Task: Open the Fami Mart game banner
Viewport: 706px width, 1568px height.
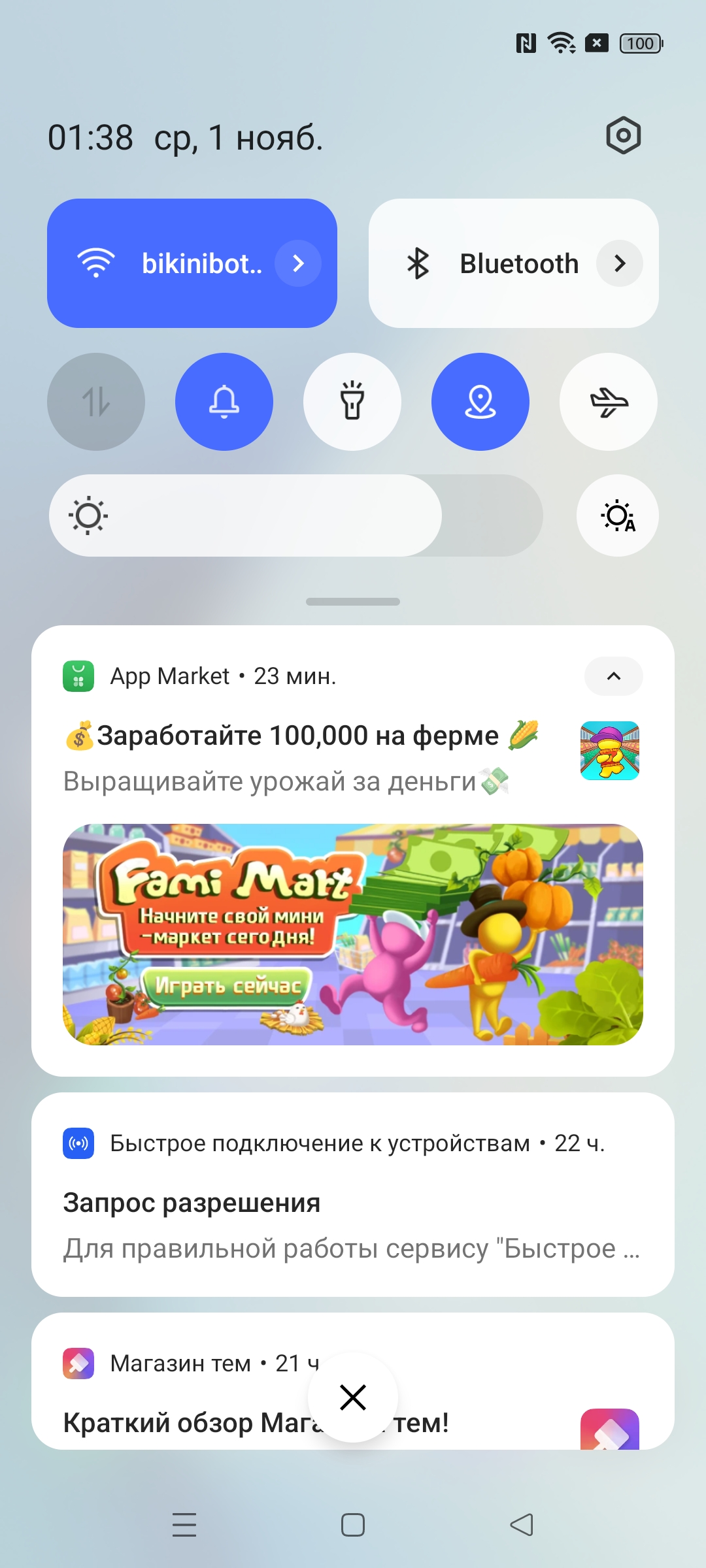Action: (353, 934)
